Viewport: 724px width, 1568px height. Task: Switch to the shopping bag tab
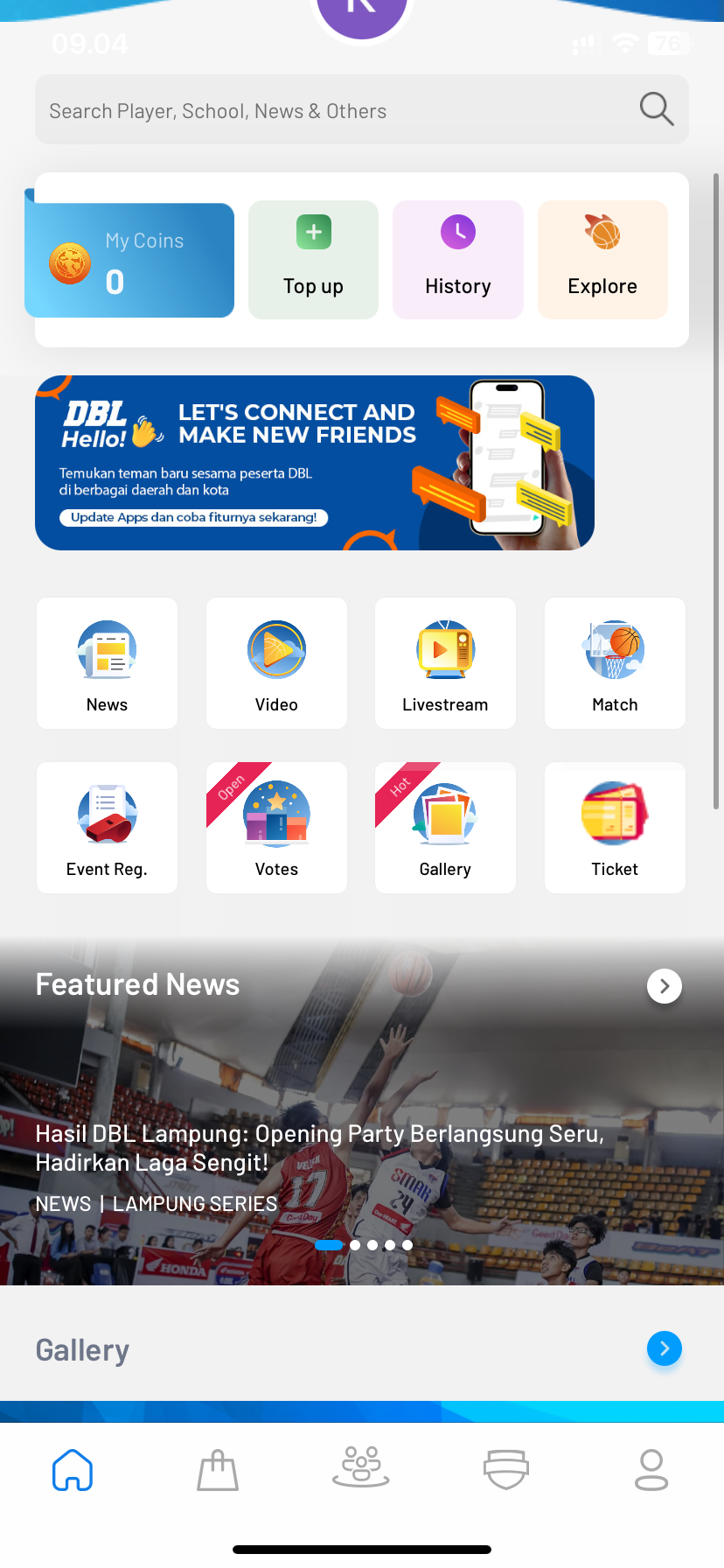[x=218, y=1470]
